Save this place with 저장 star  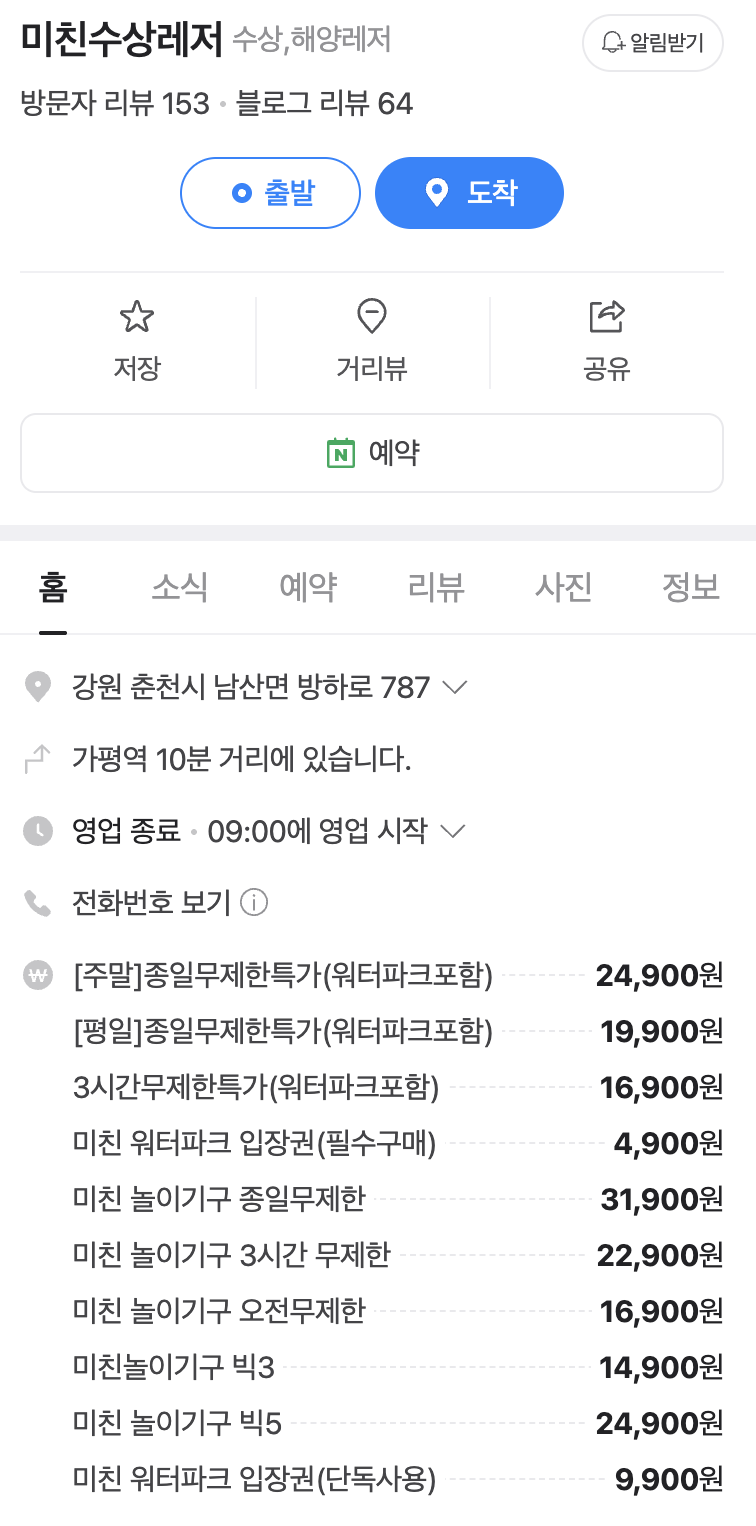[137, 341]
